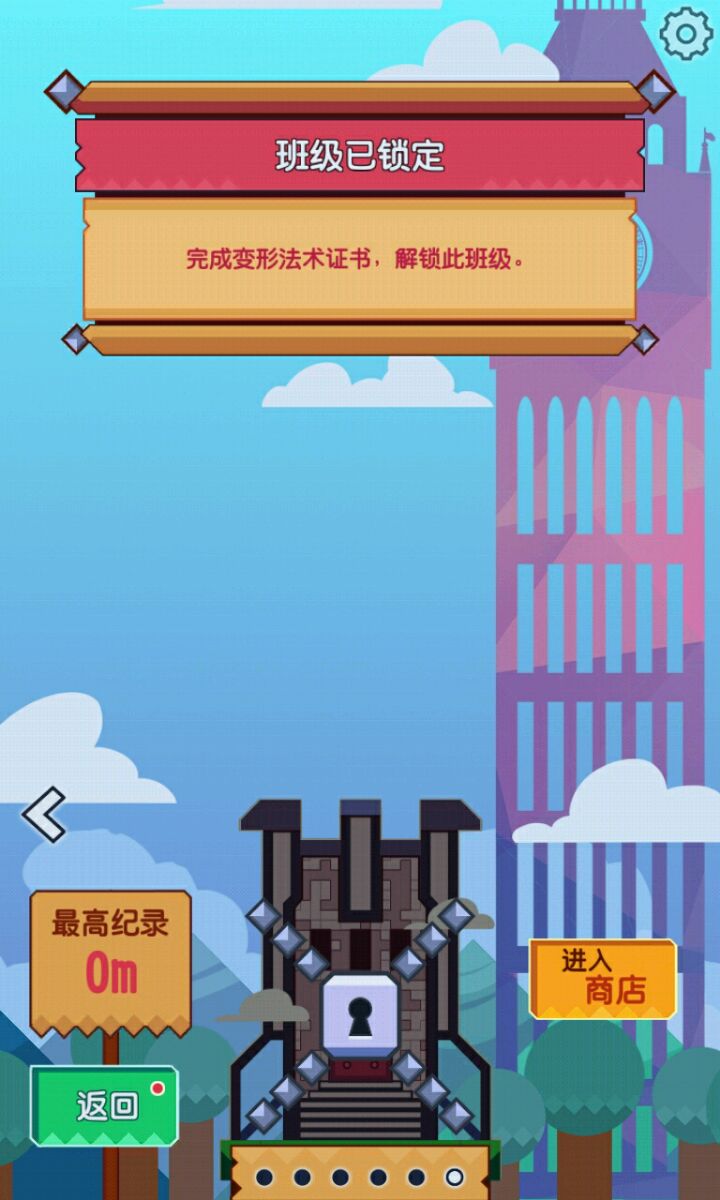
Task: Enter the shop via 进入商店
Action: (603, 978)
